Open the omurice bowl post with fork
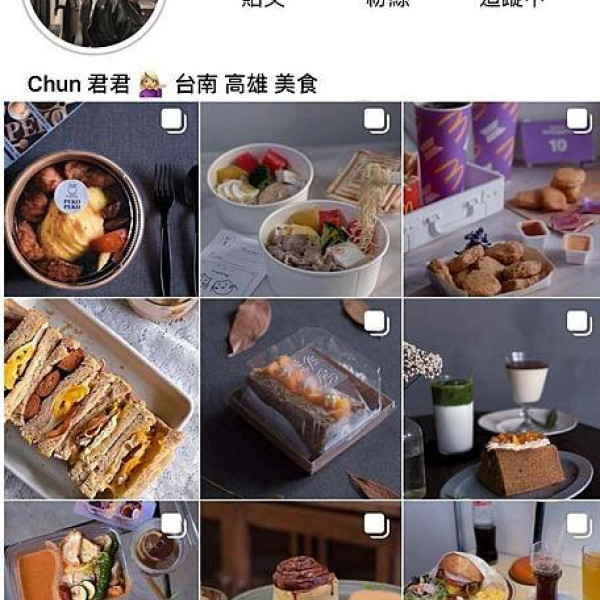 click(100, 198)
